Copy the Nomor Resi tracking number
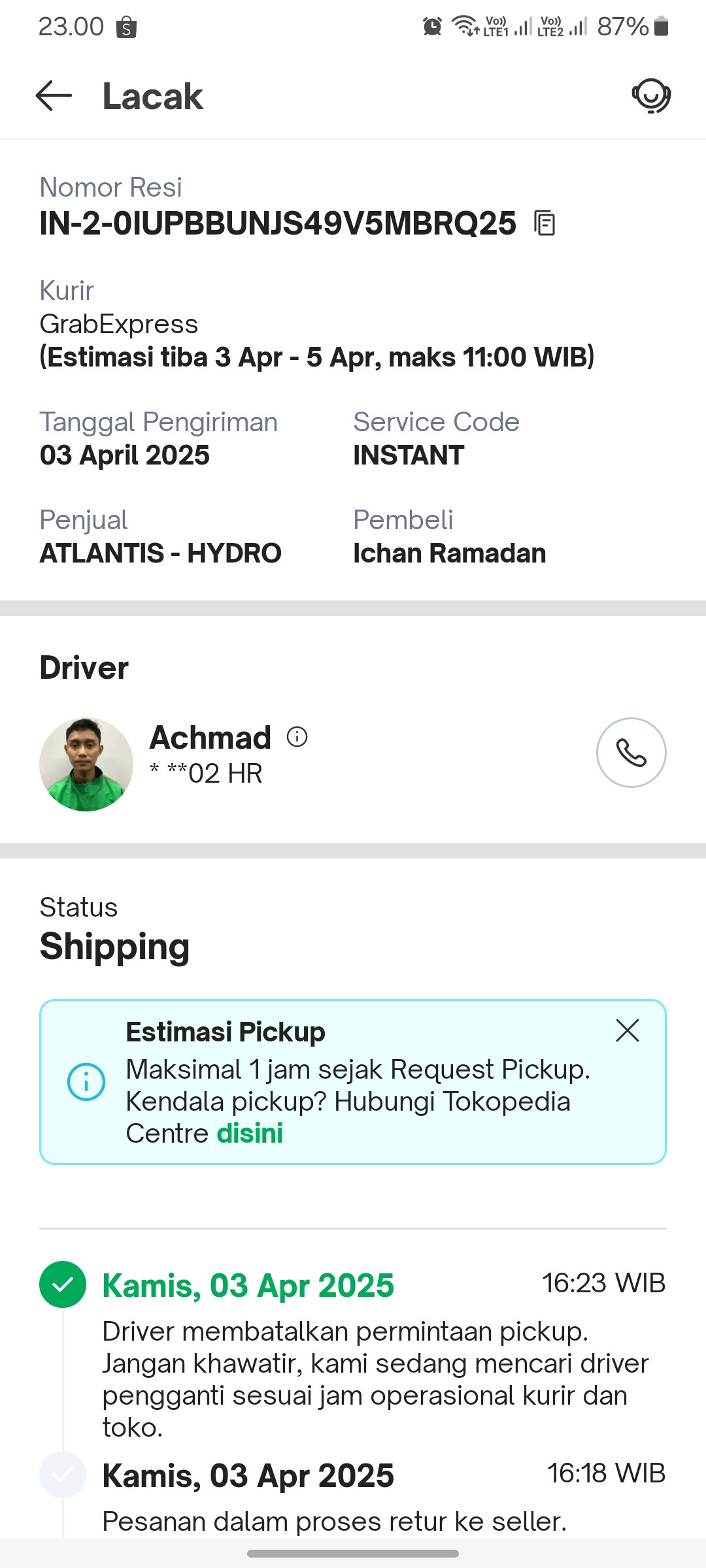The height and width of the screenshot is (1568, 706). pyautogui.click(x=545, y=223)
